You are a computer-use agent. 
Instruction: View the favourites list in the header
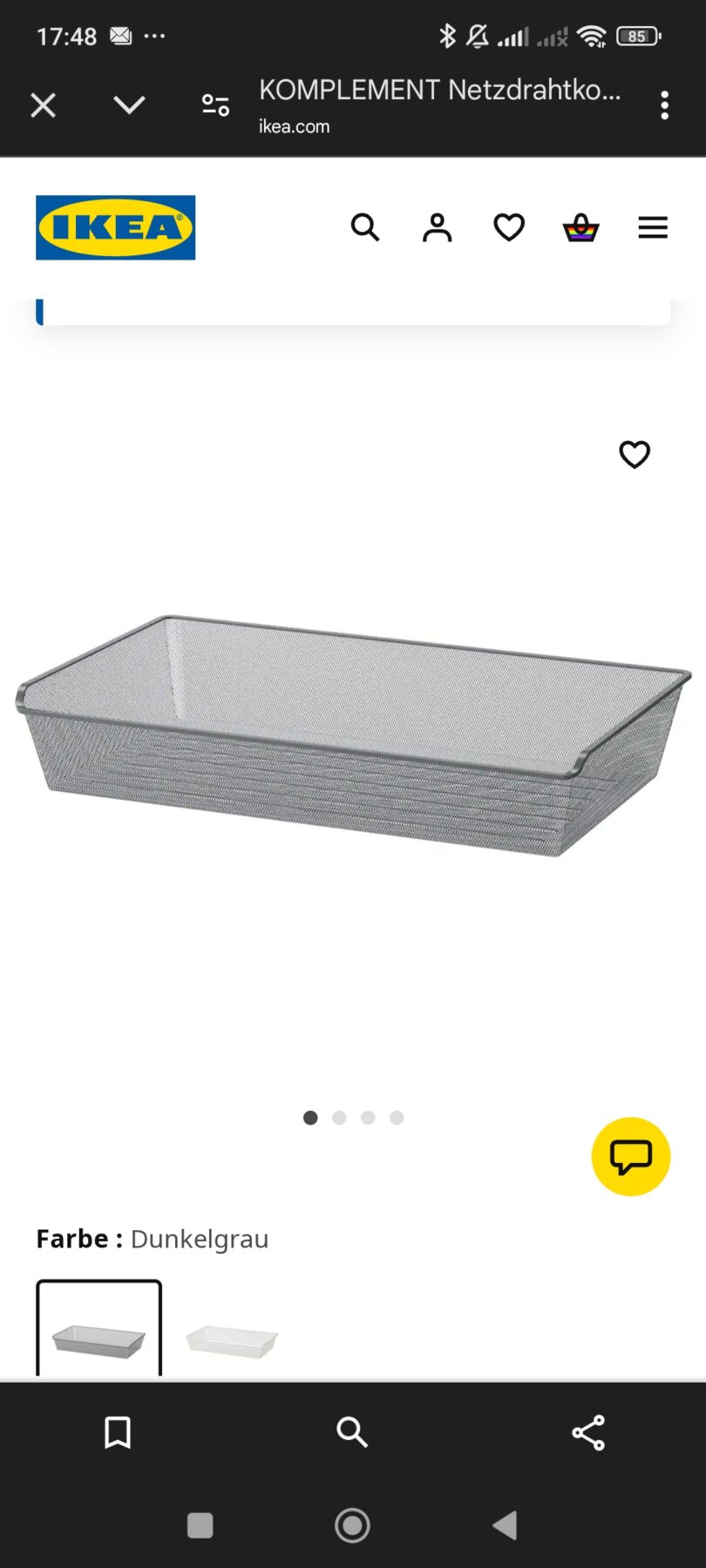click(509, 227)
